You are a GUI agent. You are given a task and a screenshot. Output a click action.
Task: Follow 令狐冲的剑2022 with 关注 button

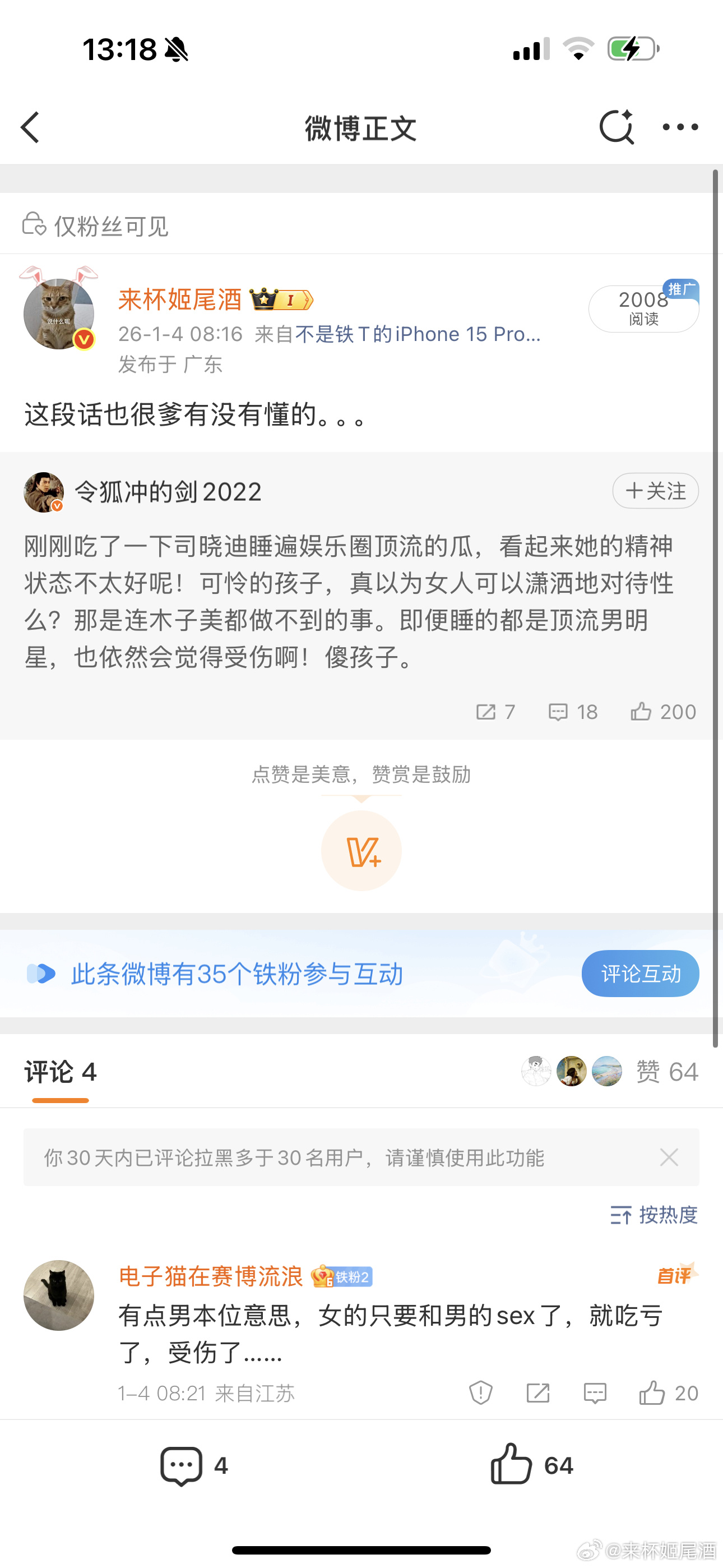[655, 491]
